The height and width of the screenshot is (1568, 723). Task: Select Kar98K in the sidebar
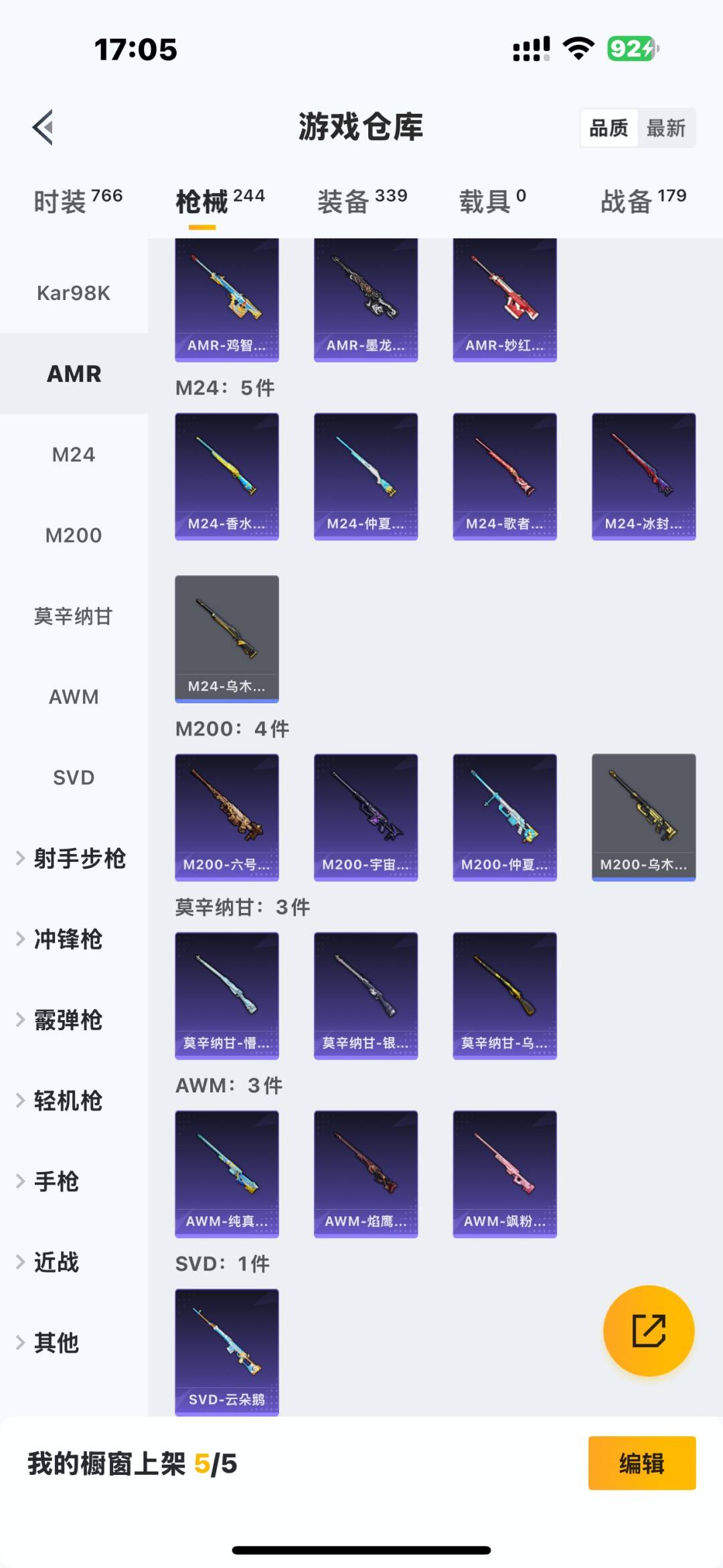[x=74, y=293]
